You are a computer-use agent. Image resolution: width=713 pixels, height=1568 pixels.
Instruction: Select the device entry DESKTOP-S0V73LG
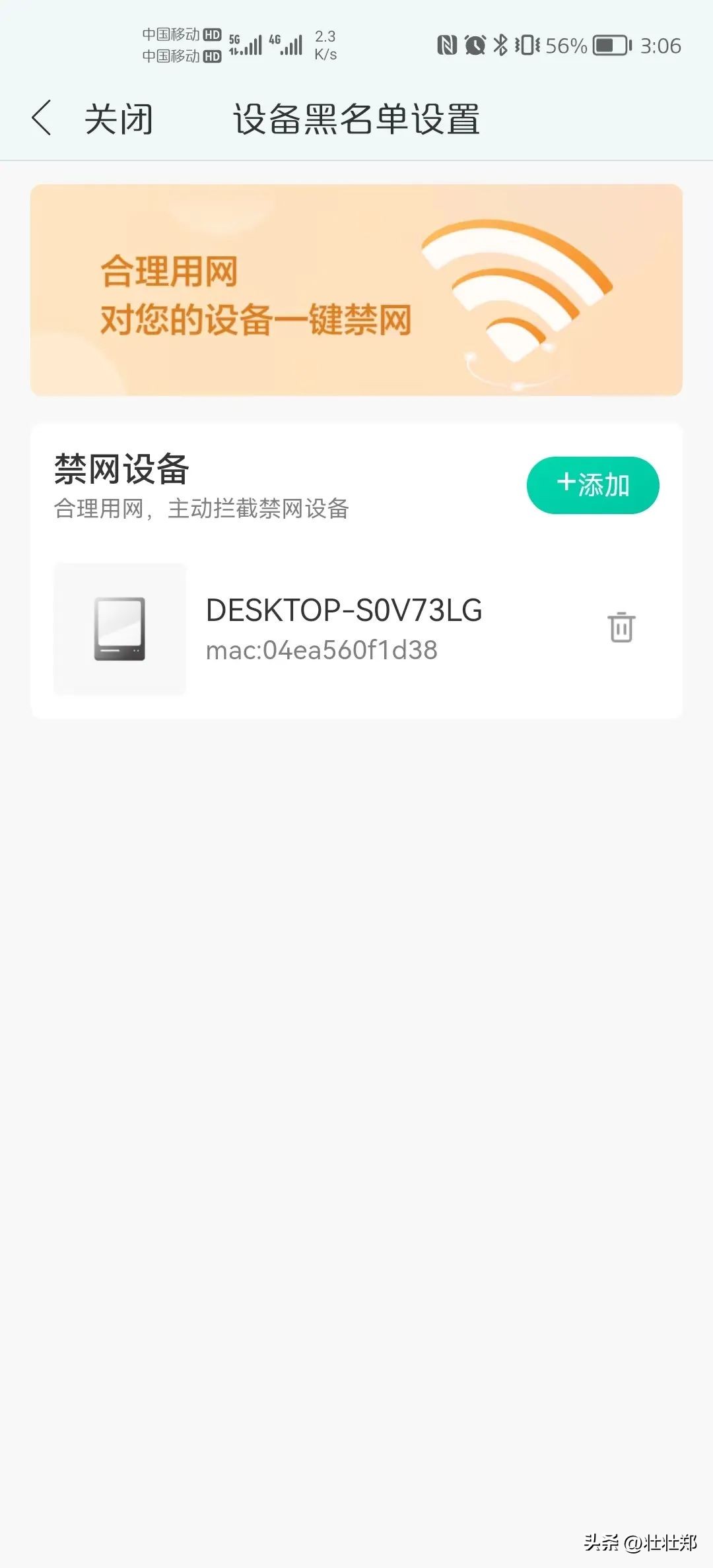tap(345, 610)
